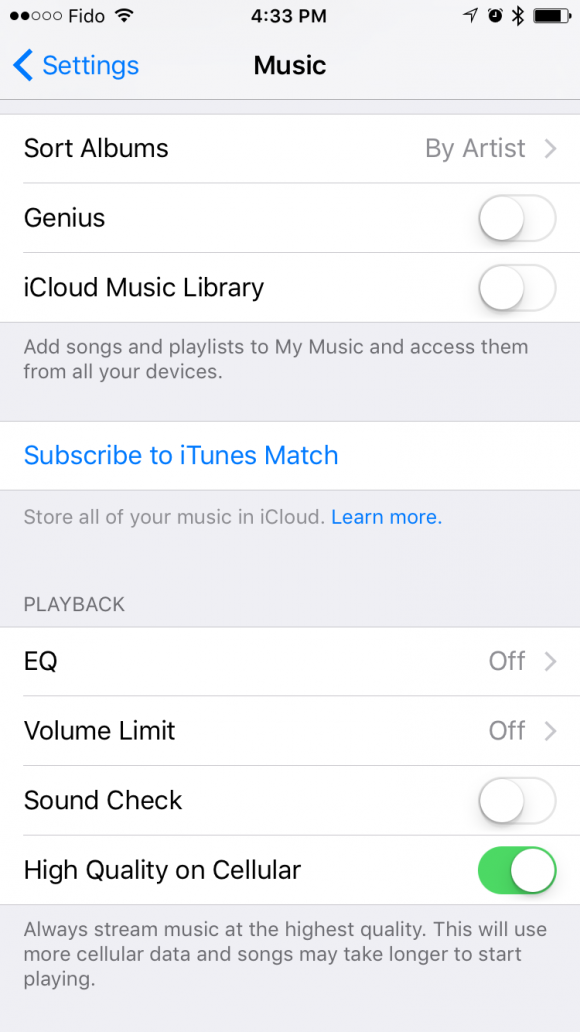The height and width of the screenshot is (1032, 580).
Task: Go back to Settings
Action: pos(76,65)
